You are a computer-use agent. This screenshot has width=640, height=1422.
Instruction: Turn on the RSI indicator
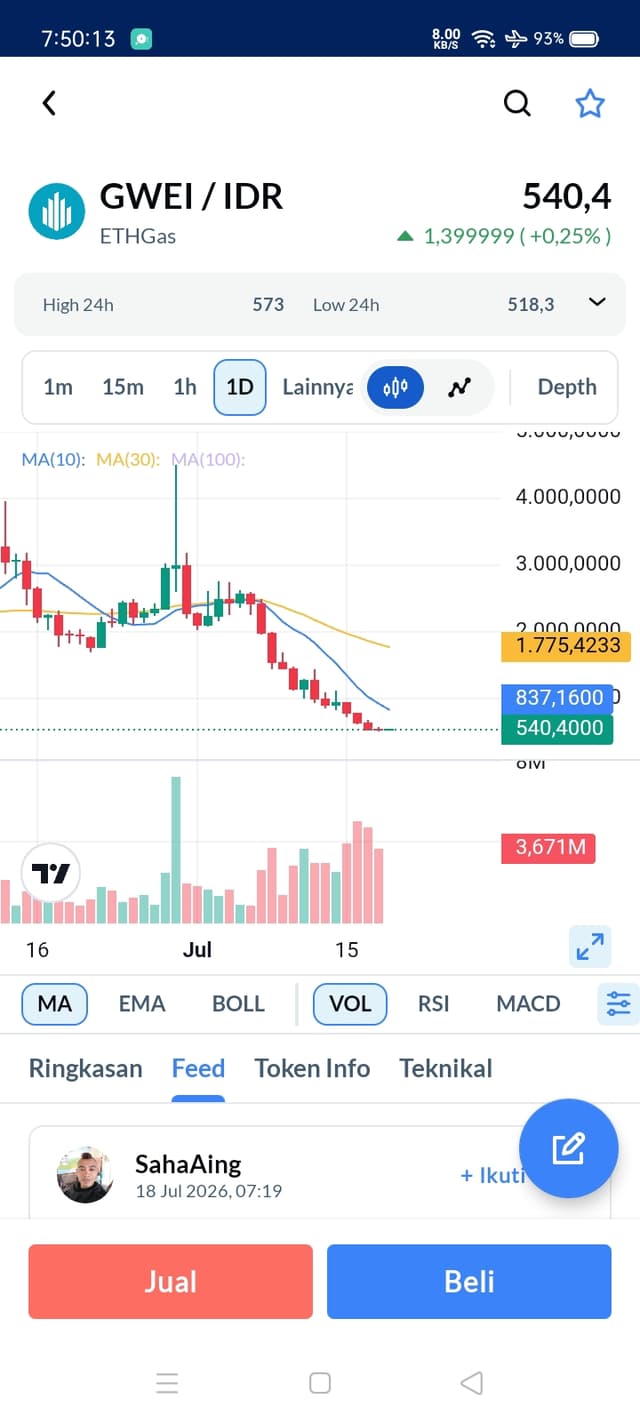tap(433, 1004)
